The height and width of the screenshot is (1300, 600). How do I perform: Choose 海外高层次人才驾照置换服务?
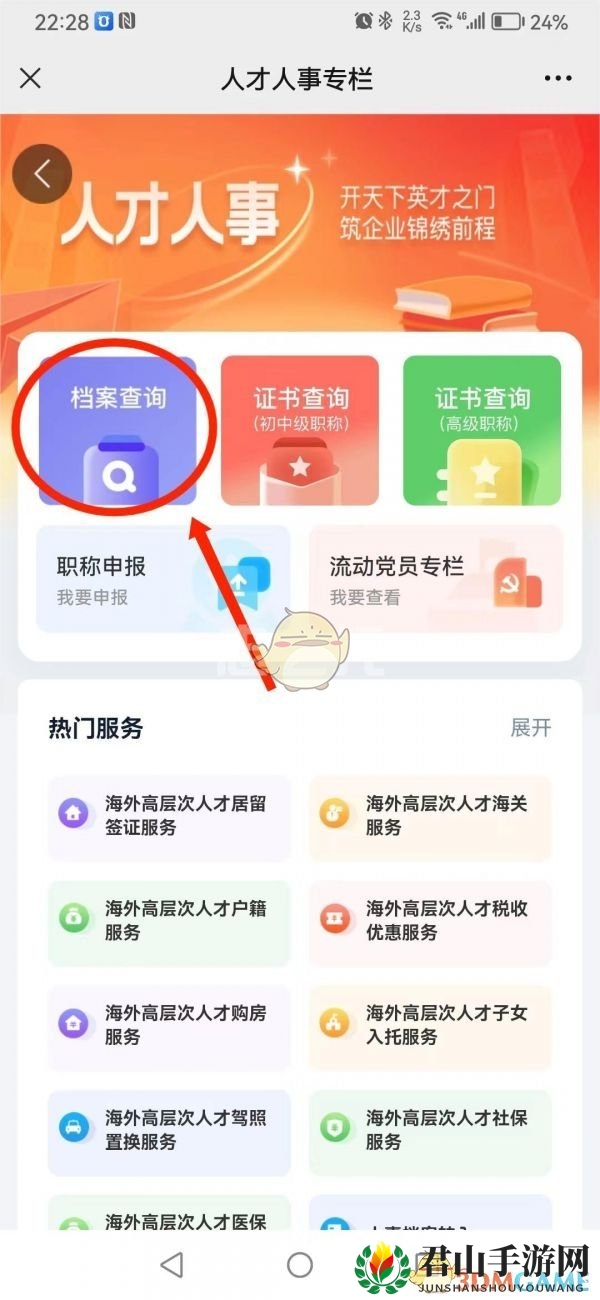[x=169, y=1131]
